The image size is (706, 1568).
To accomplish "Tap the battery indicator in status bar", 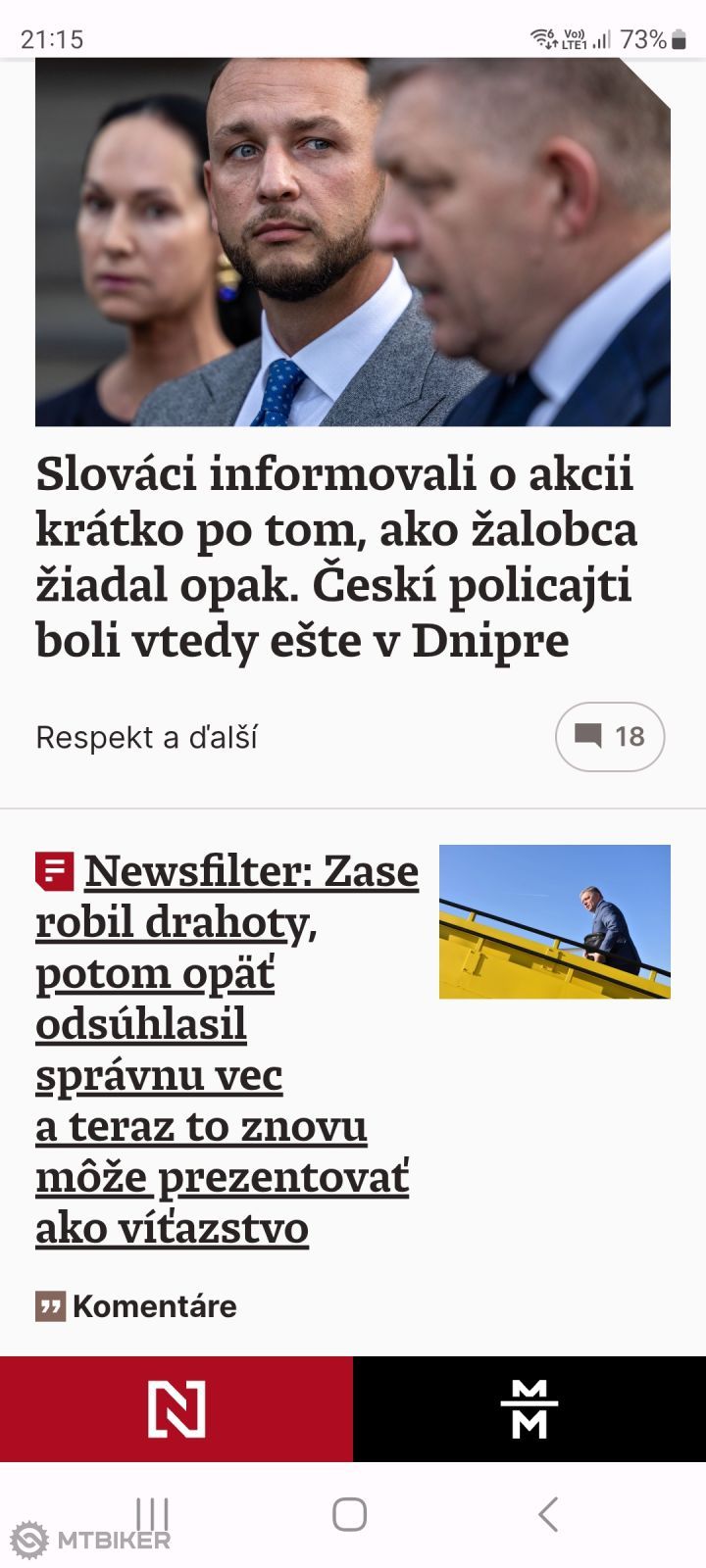I will [678, 40].
